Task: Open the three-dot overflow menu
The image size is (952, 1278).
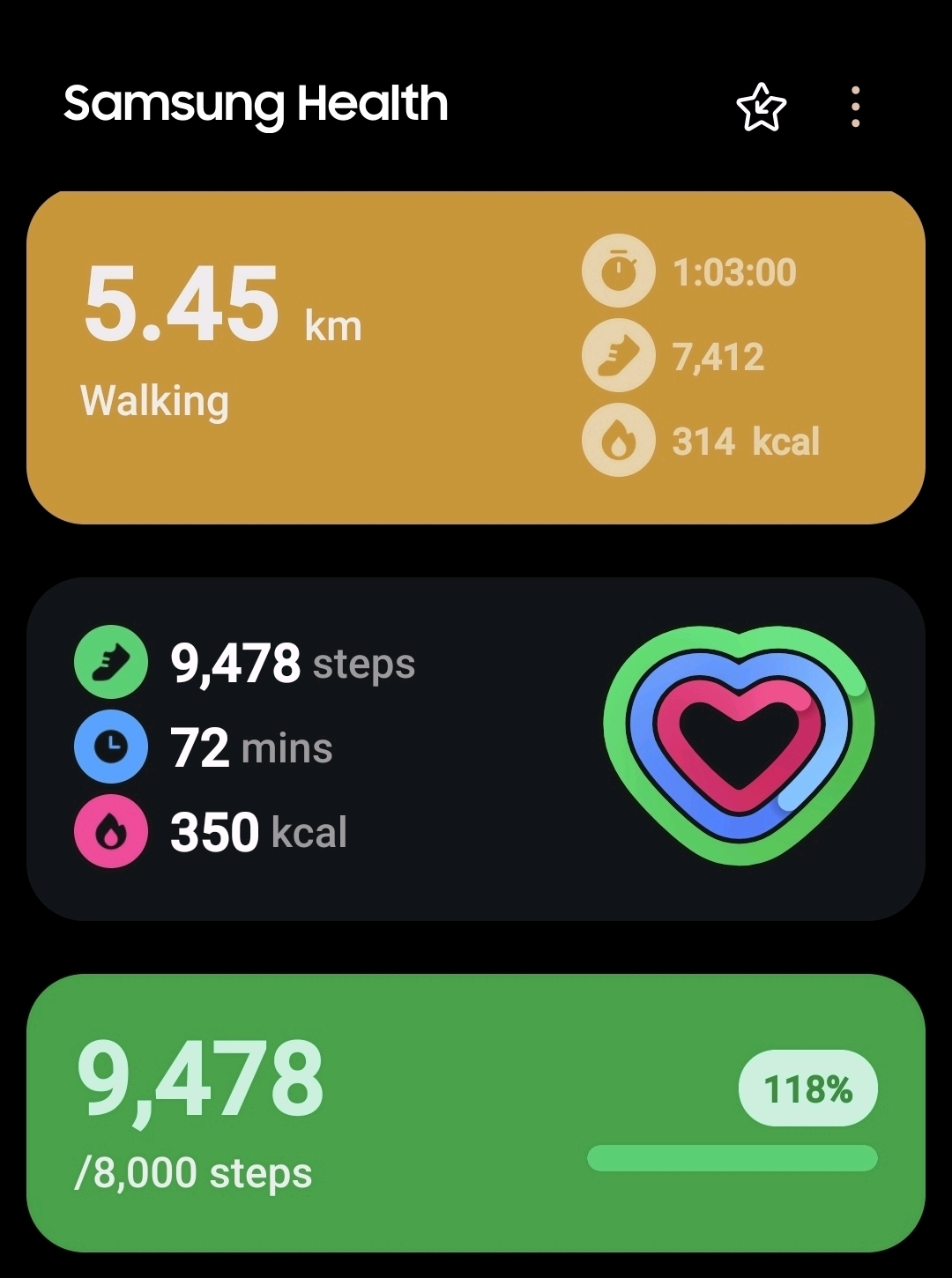Action: point(855,108)
